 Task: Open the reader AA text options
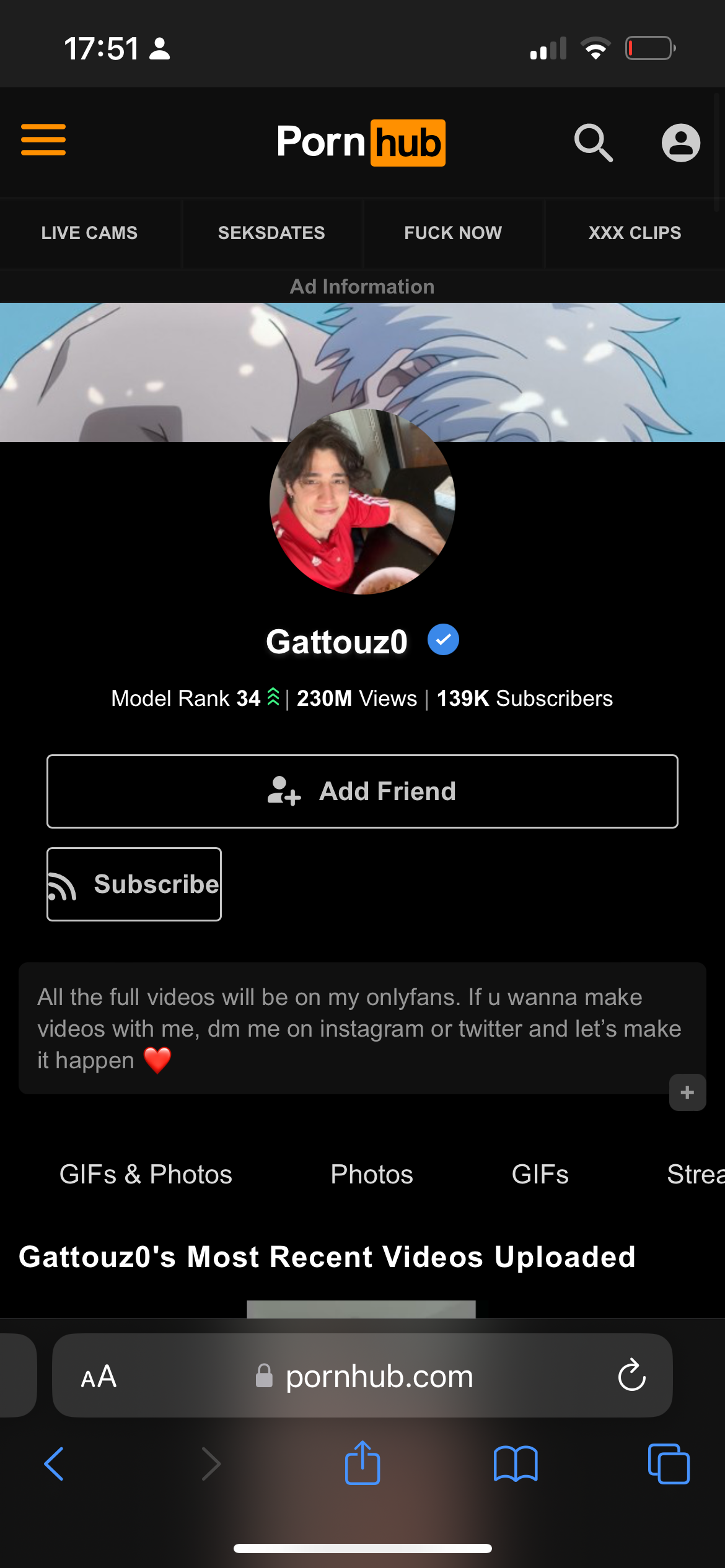(x=99, y=1377)
